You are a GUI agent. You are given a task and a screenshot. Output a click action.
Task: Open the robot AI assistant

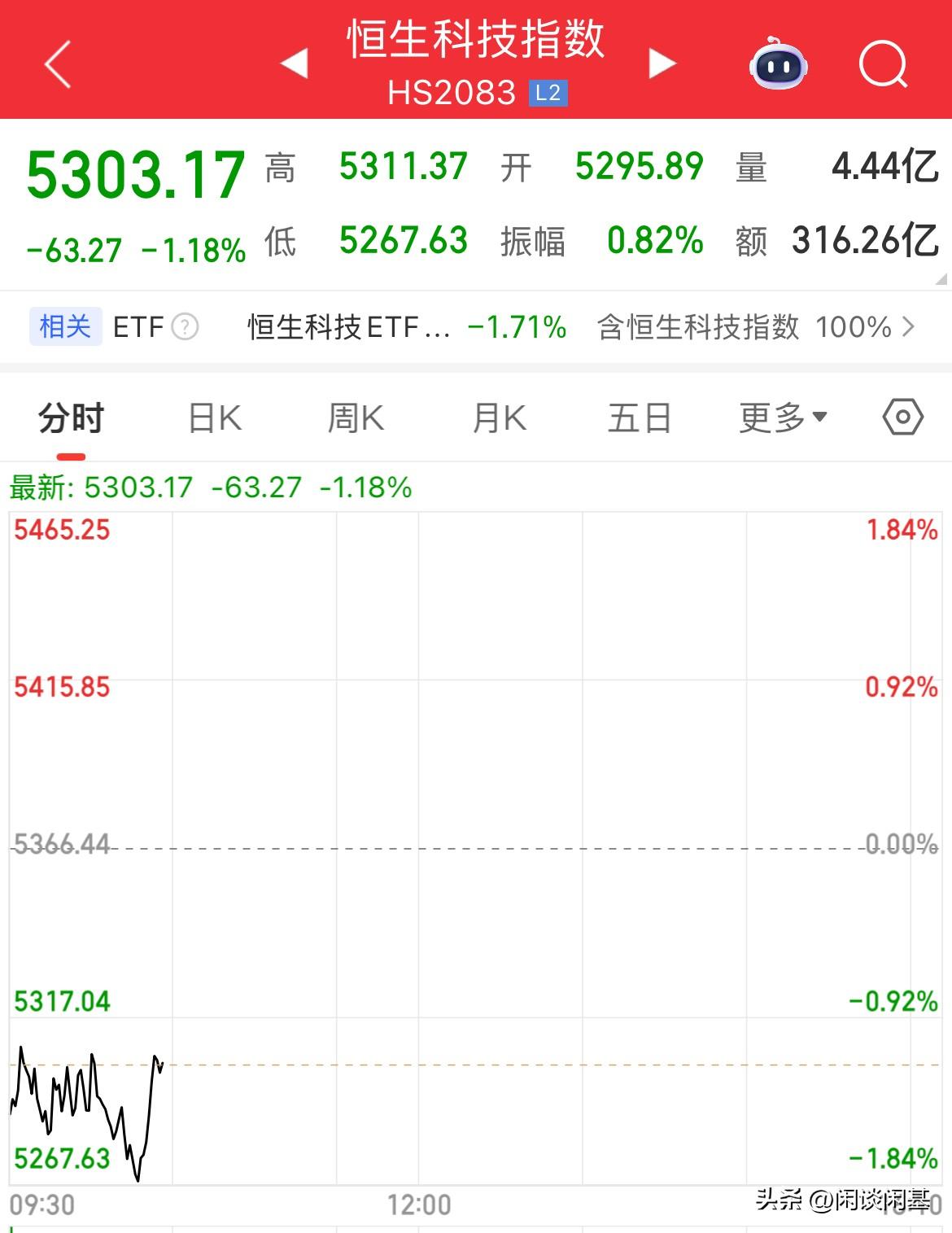tap(778, 64)
